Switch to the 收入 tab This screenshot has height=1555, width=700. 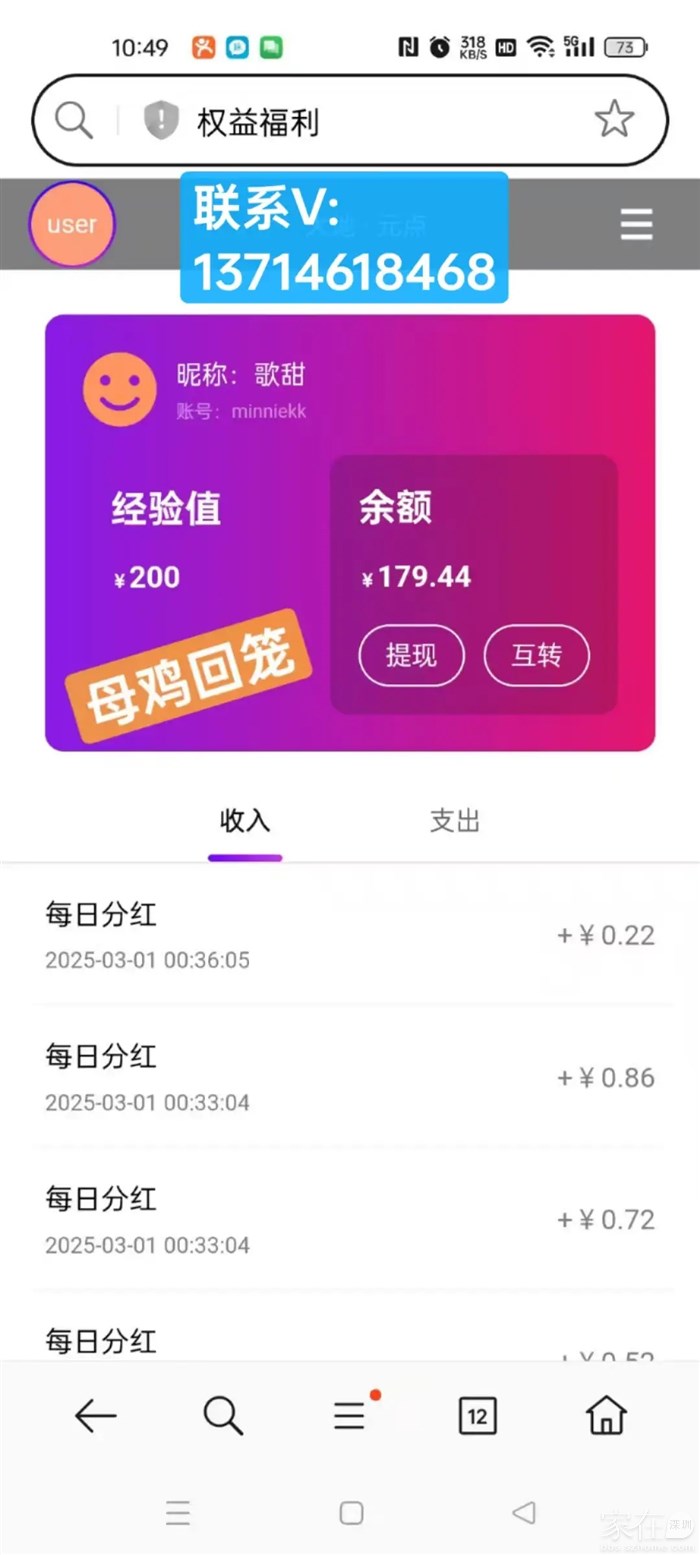(x=245, y=822)
